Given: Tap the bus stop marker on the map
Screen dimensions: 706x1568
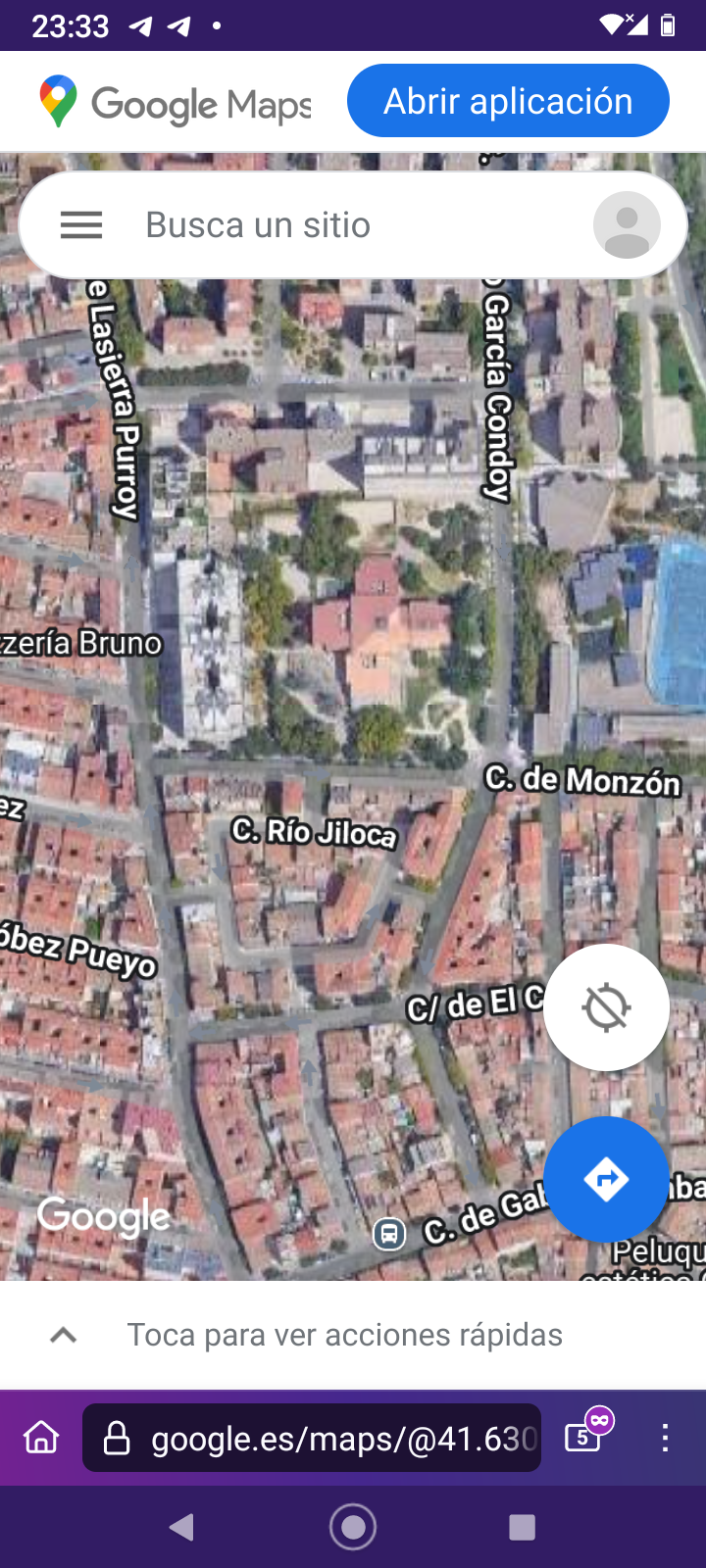Looking at the screenshot, I should [x=389, y=1234].
